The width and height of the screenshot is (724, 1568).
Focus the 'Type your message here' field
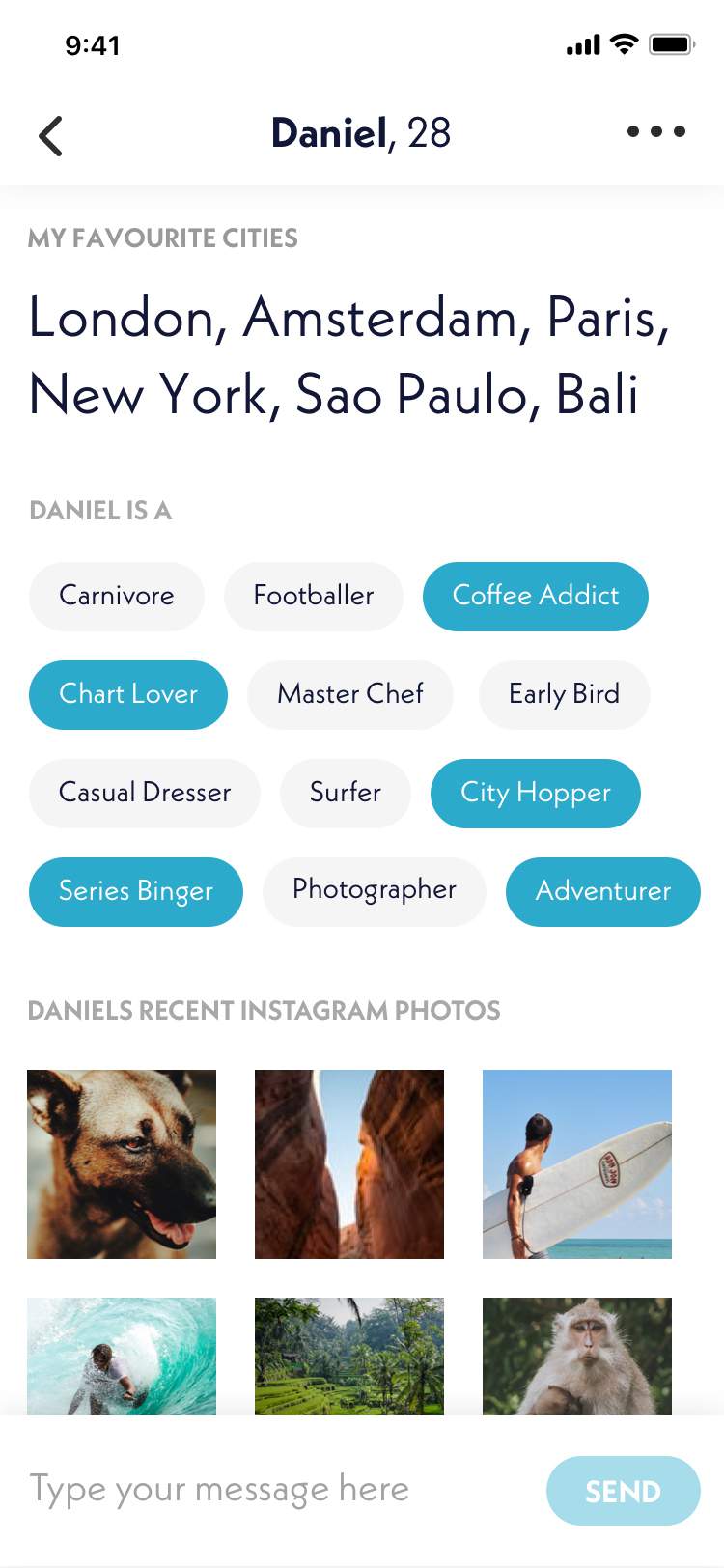[x=270, y=1490]
